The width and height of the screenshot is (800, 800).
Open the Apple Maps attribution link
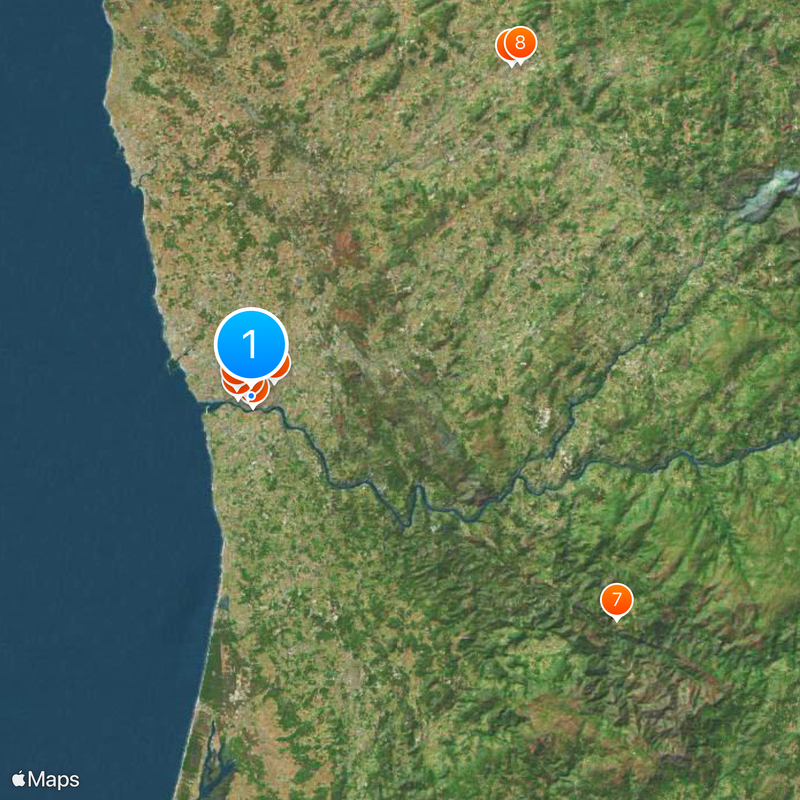pos(46,779)
